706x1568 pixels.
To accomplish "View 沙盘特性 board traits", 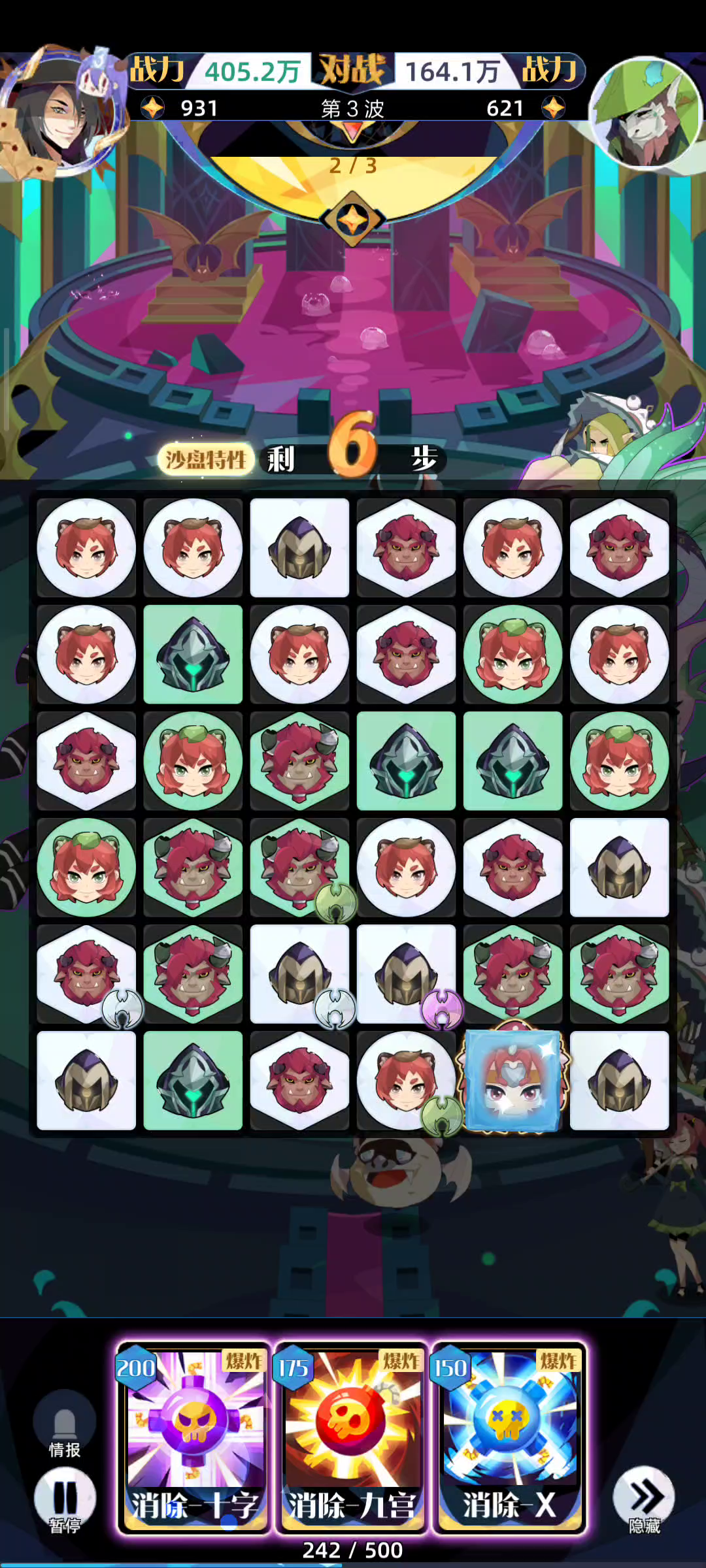I will tap(205, 459).
